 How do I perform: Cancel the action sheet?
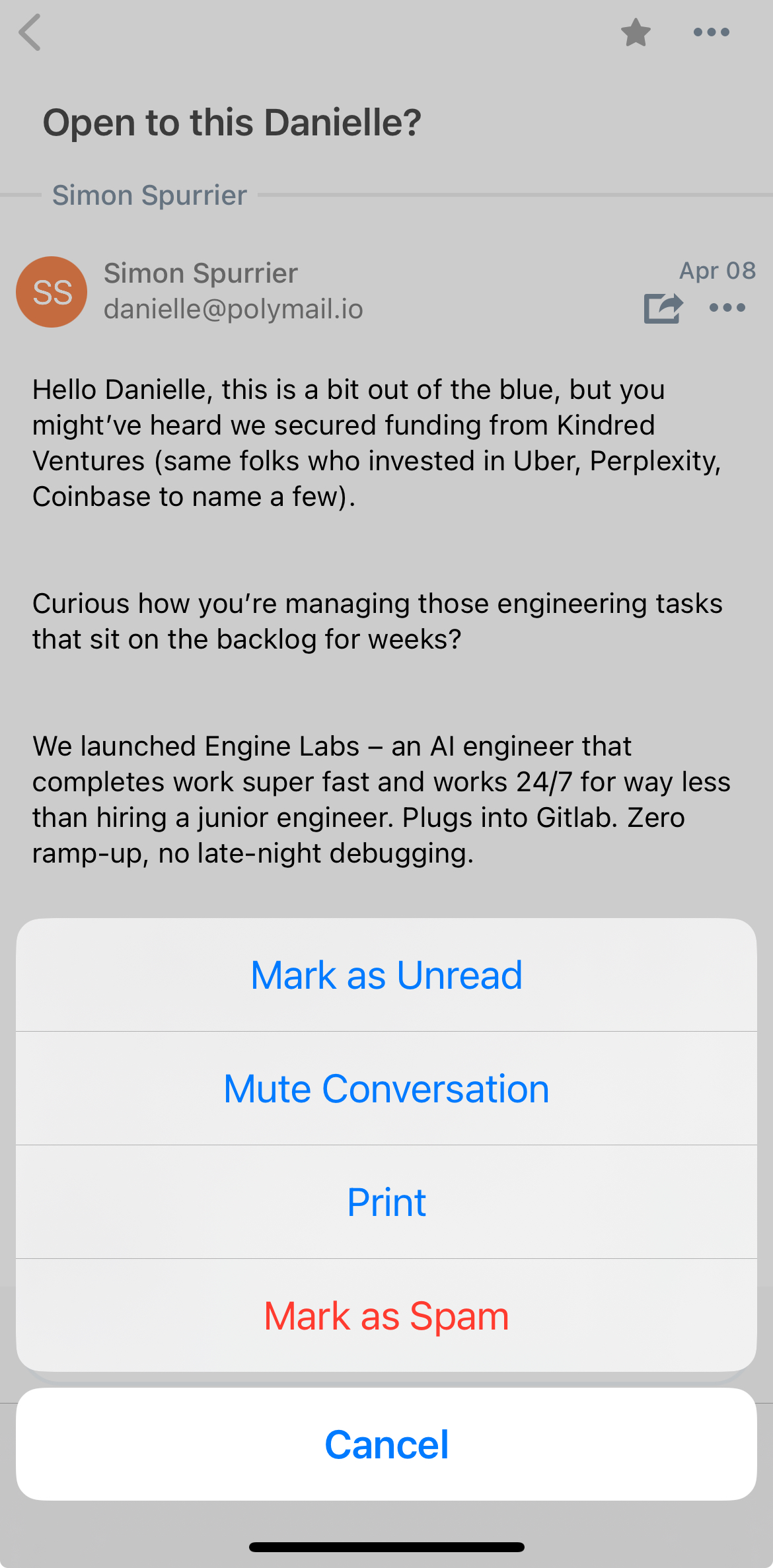pos(386,1444)
